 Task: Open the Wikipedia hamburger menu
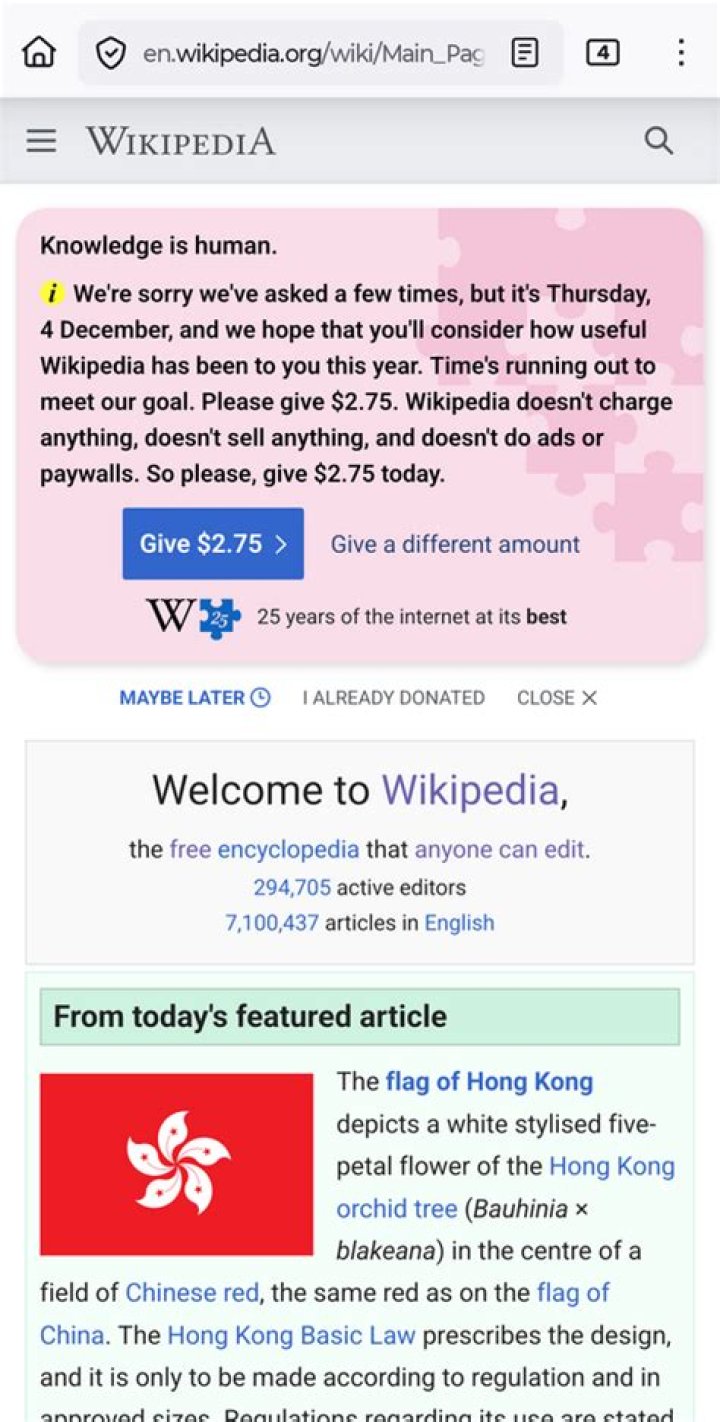41,140
